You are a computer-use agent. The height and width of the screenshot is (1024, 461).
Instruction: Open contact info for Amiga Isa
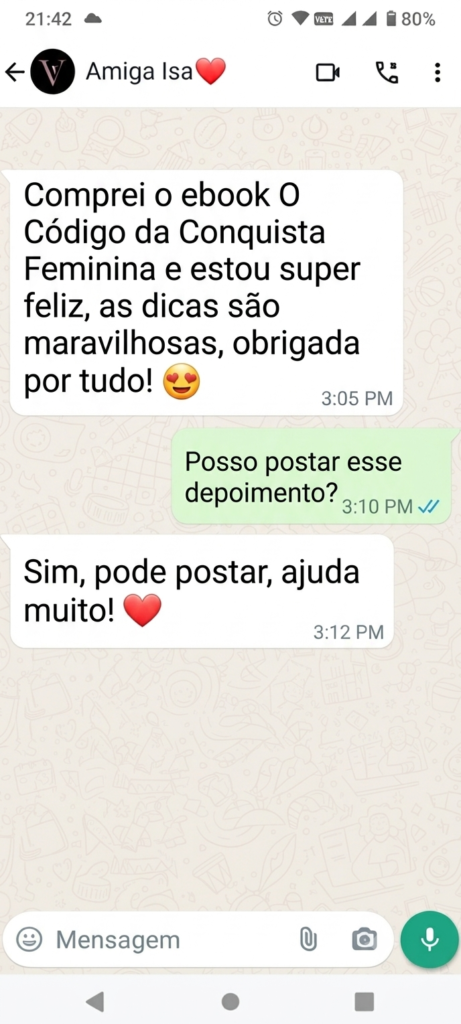point(155,71)
